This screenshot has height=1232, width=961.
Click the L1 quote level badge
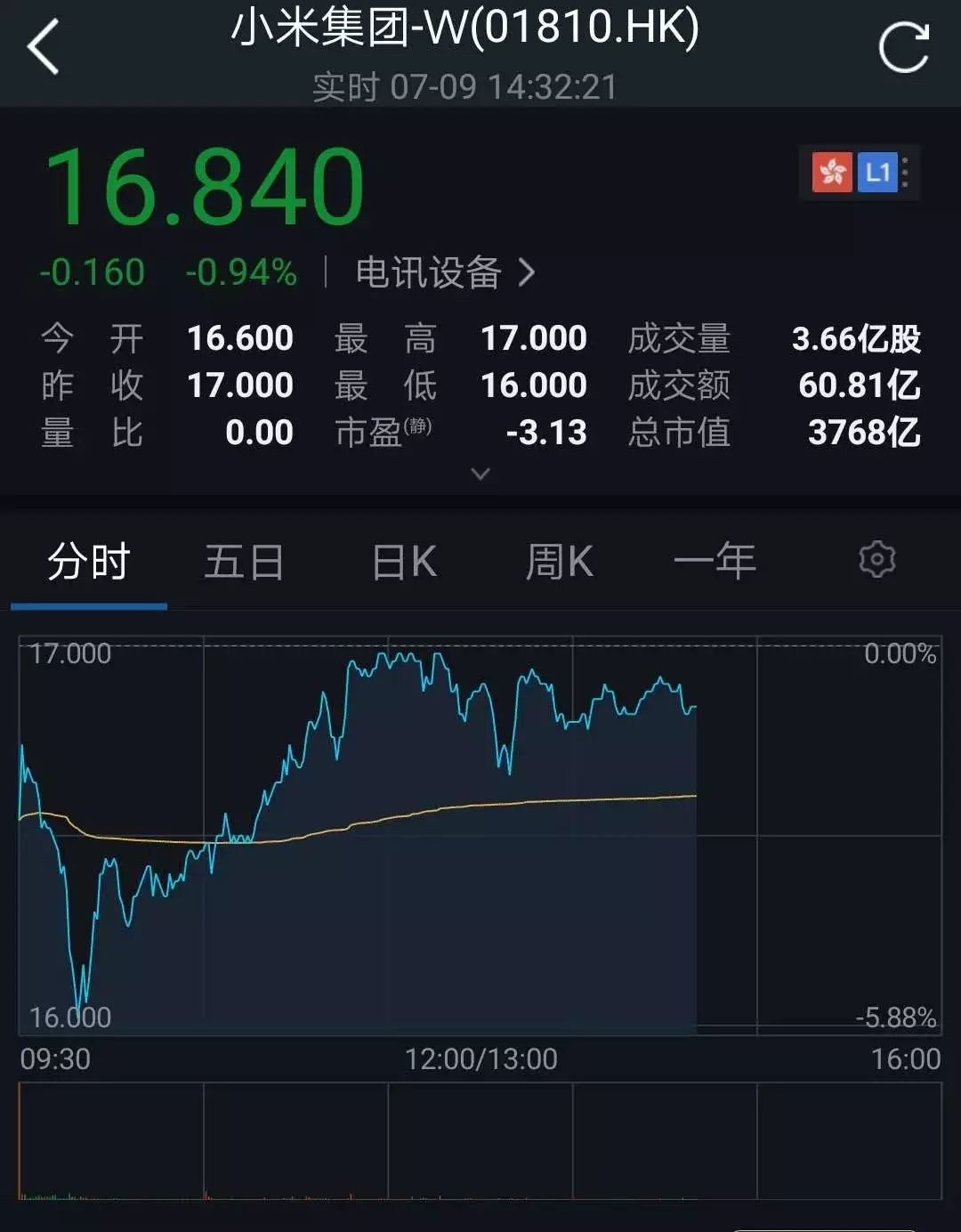(x=879, y=172)
